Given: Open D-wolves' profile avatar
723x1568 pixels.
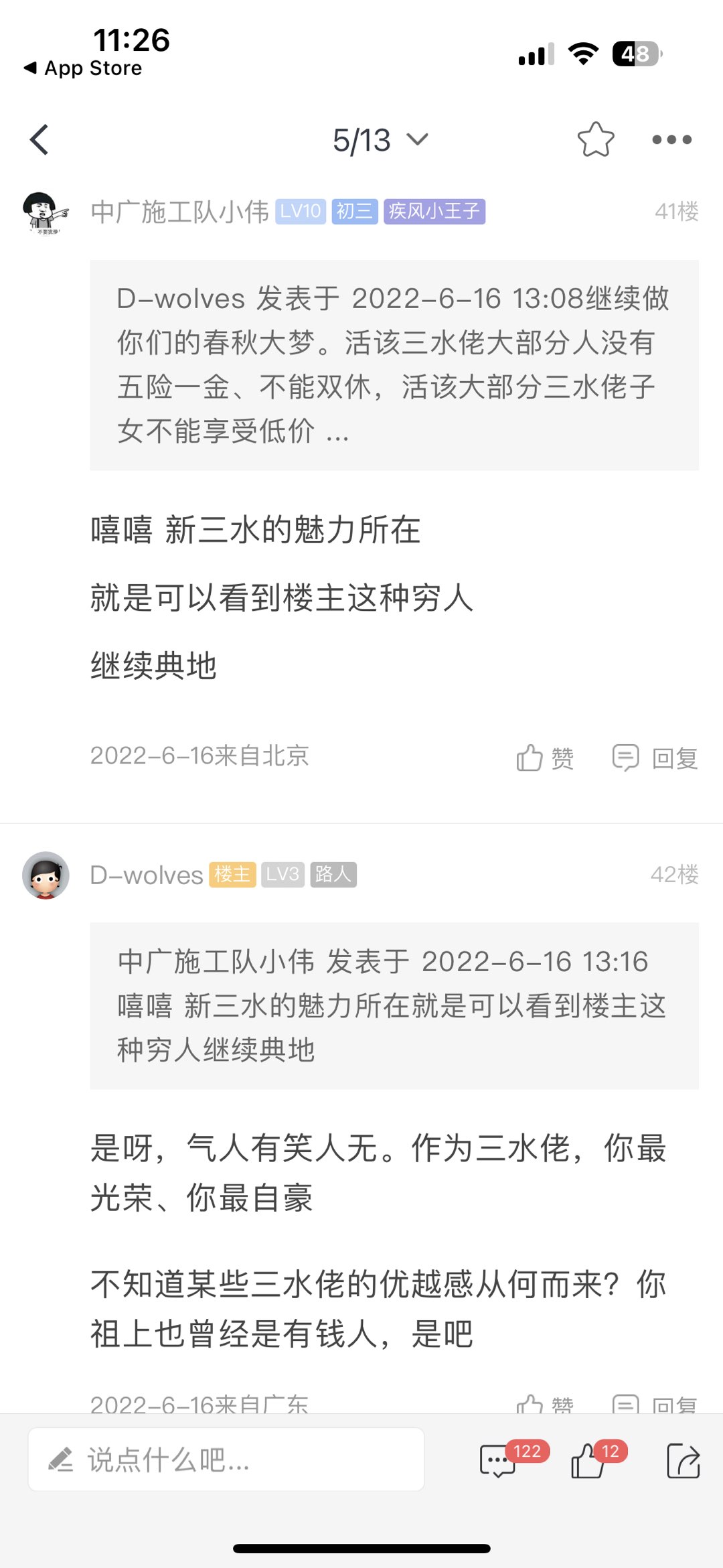Looking at the screenshot, I should [46, 875].
